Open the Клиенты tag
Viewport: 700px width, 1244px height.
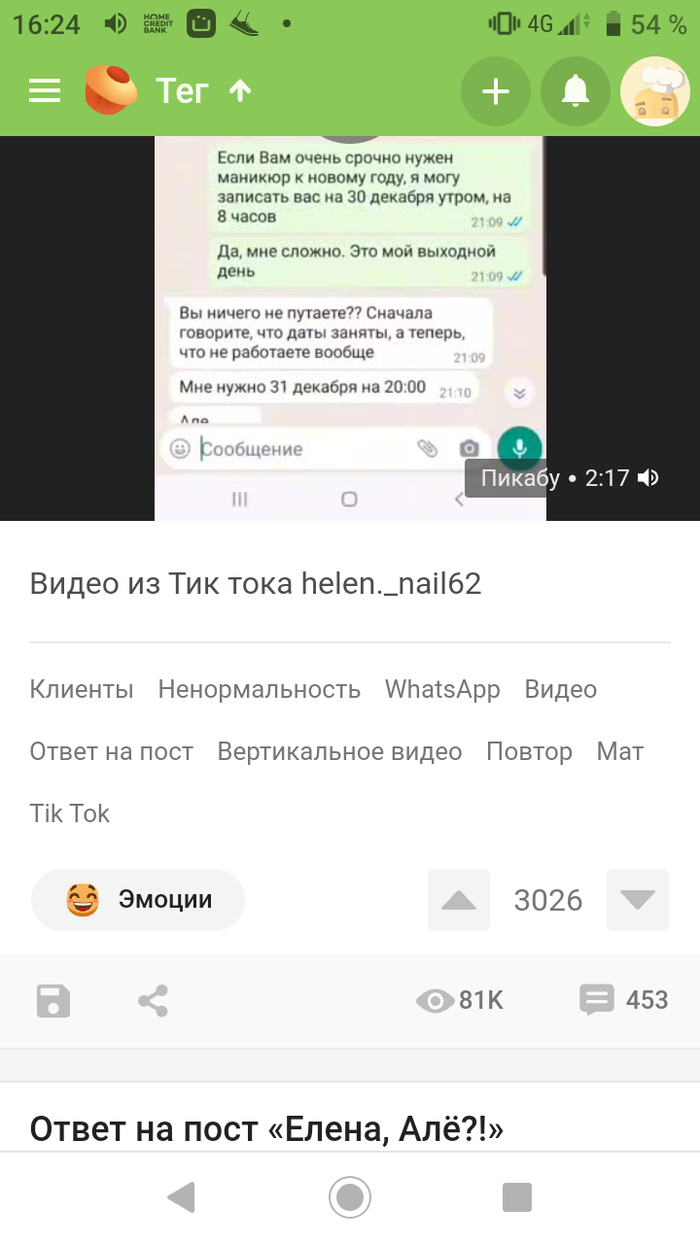point(81,689)
